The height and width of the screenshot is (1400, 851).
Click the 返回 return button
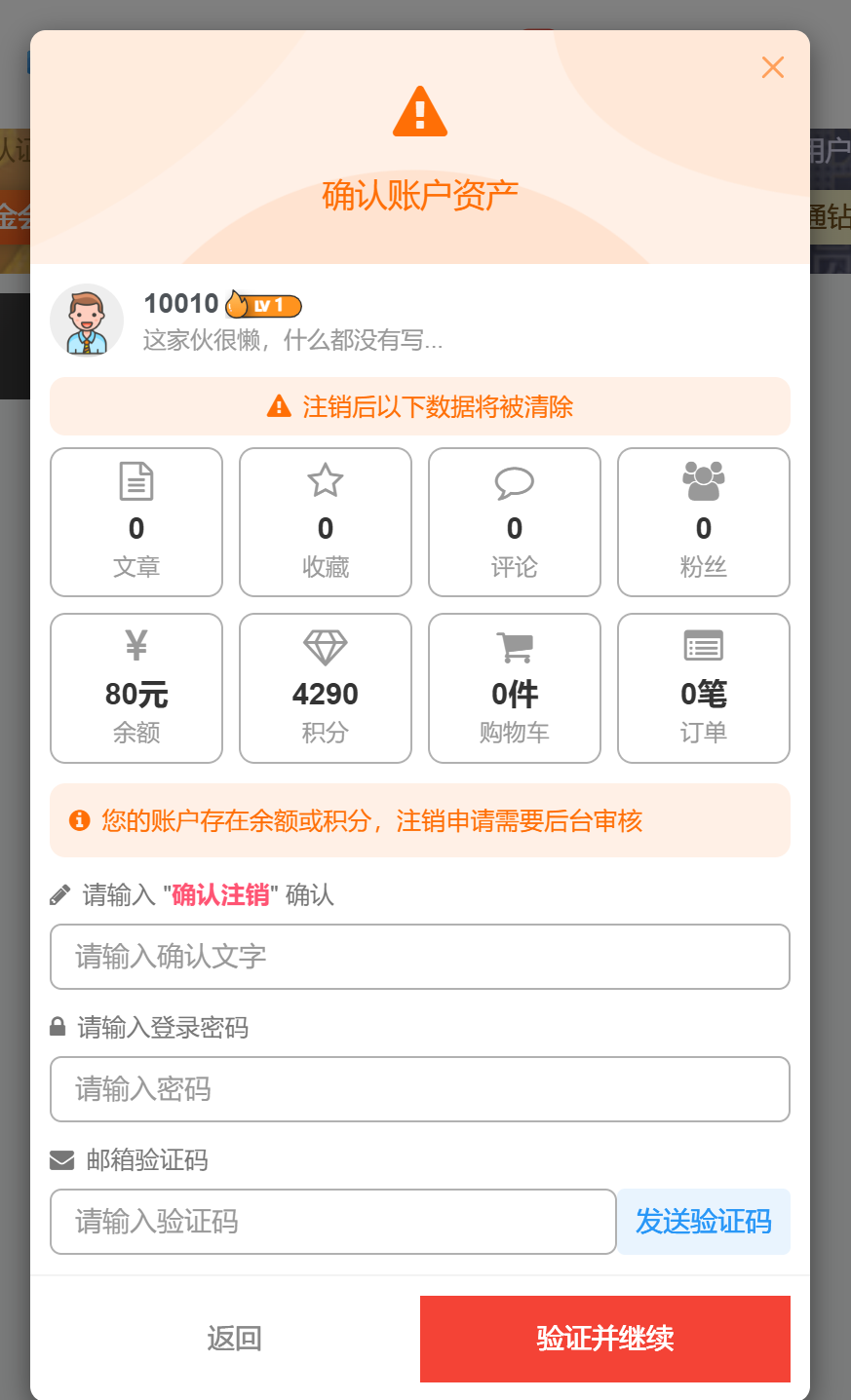coord(235,1339)
